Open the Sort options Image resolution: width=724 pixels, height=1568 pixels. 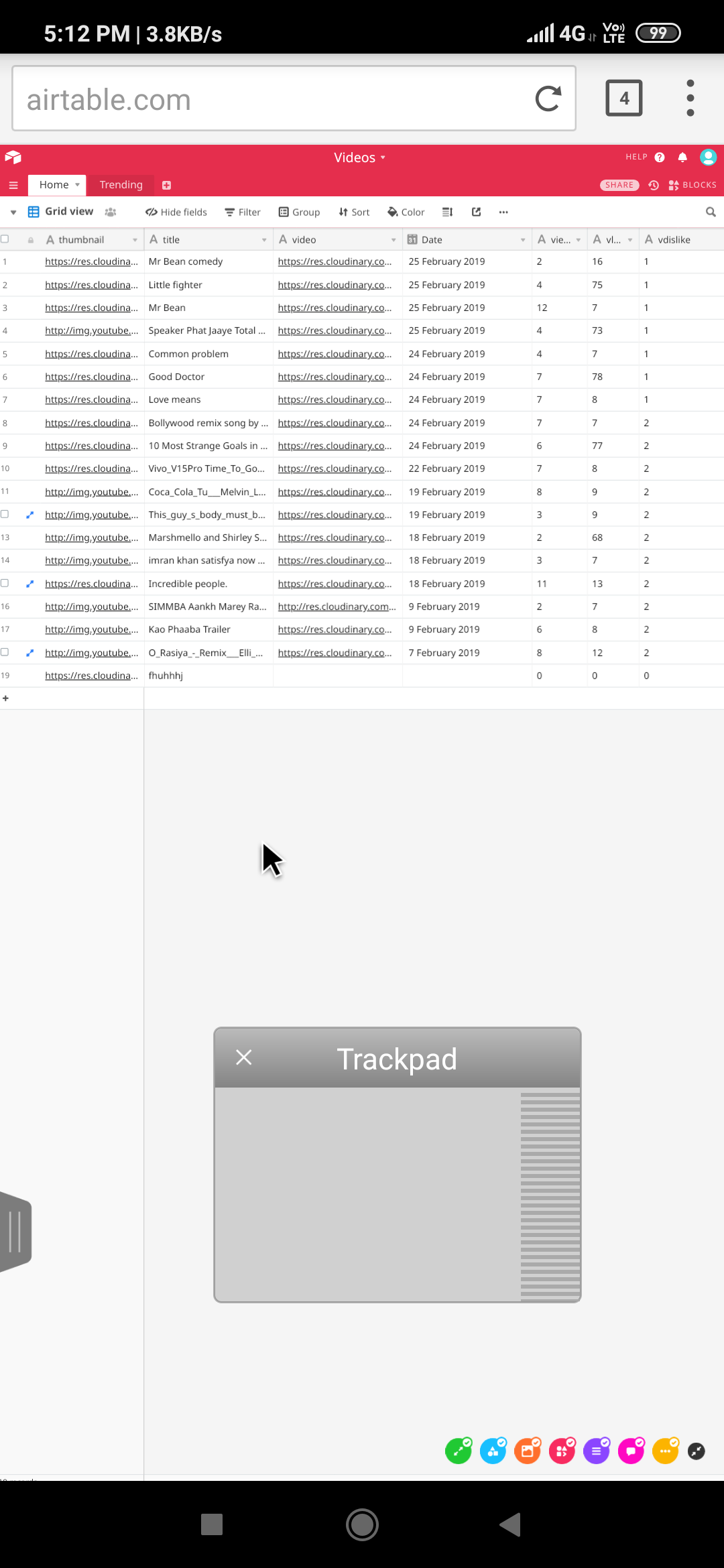[x=354, y=212]
